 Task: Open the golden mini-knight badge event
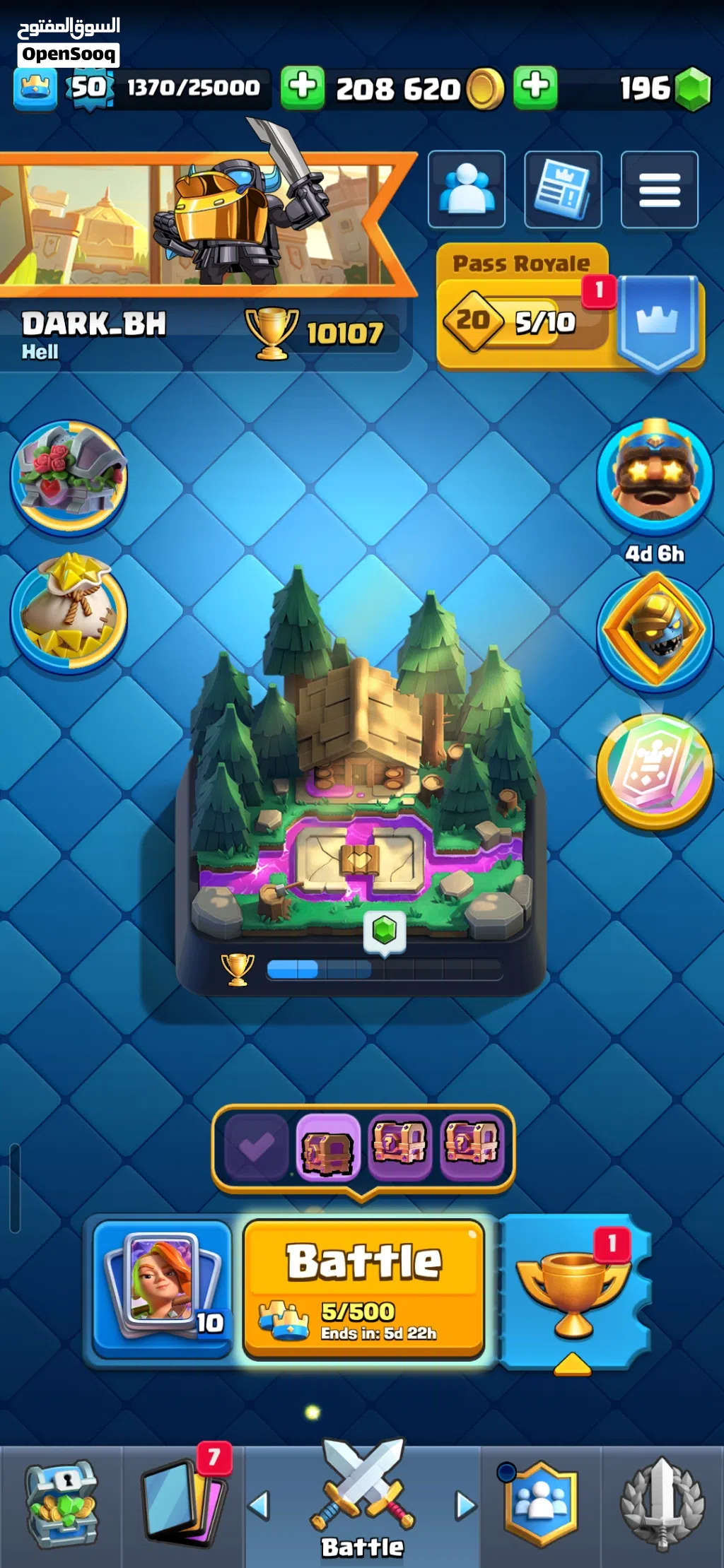coord(655,630)
